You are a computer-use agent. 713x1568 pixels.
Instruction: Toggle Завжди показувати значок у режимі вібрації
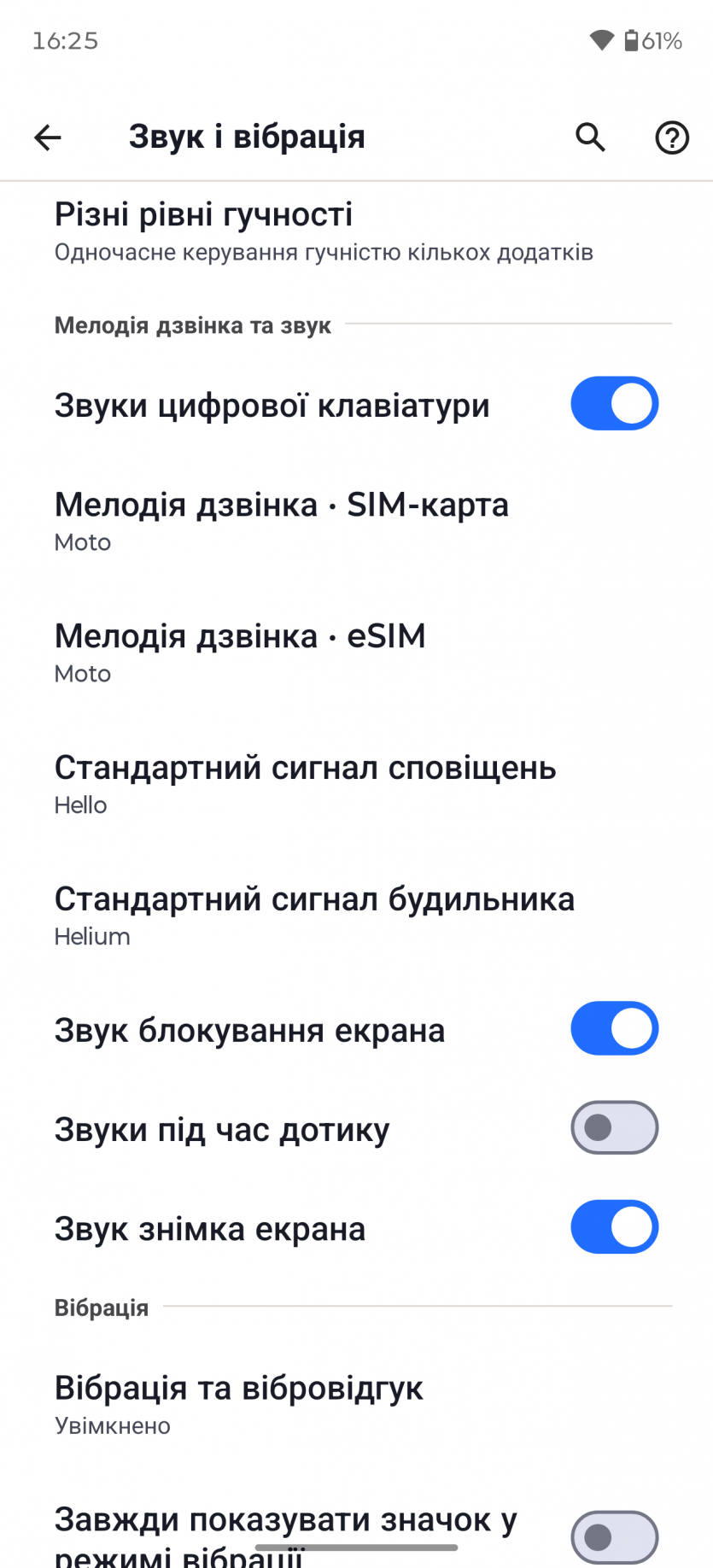614,1536
